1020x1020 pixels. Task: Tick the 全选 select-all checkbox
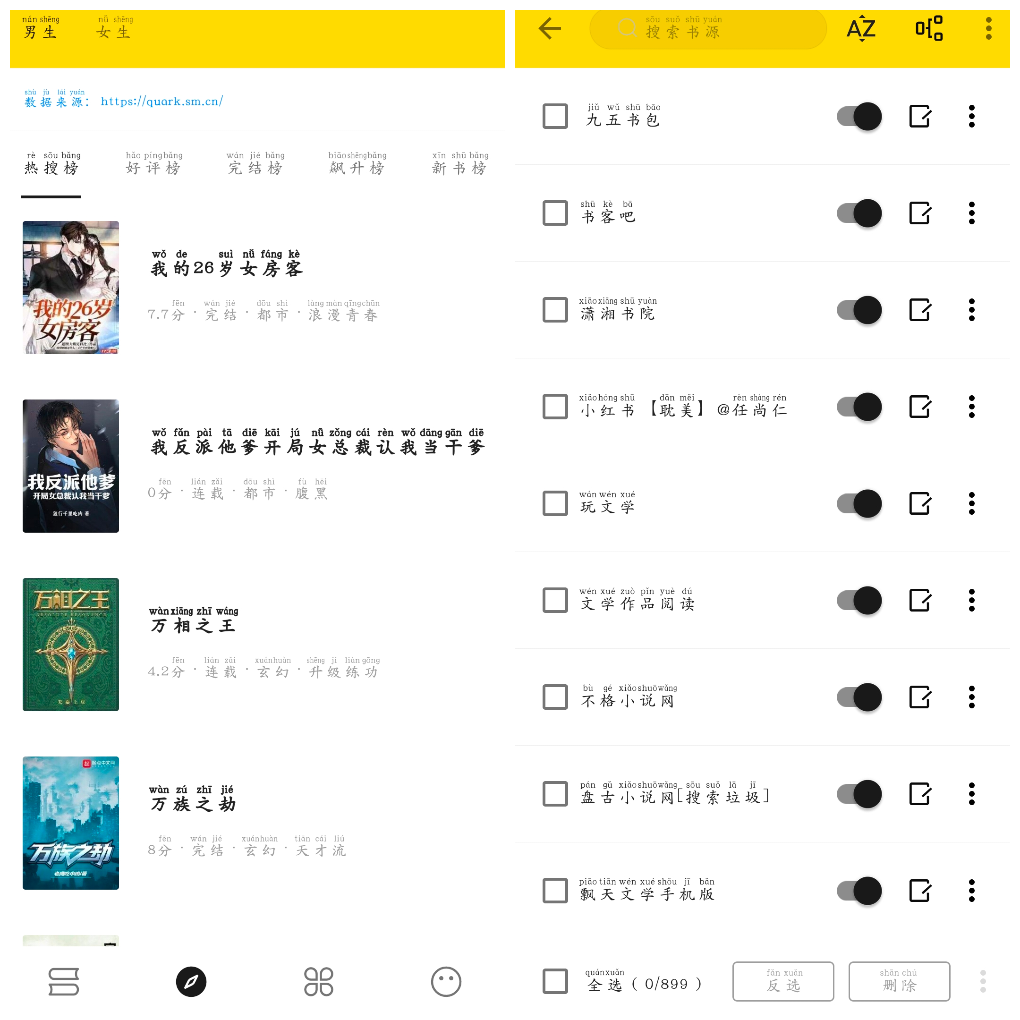555,982
